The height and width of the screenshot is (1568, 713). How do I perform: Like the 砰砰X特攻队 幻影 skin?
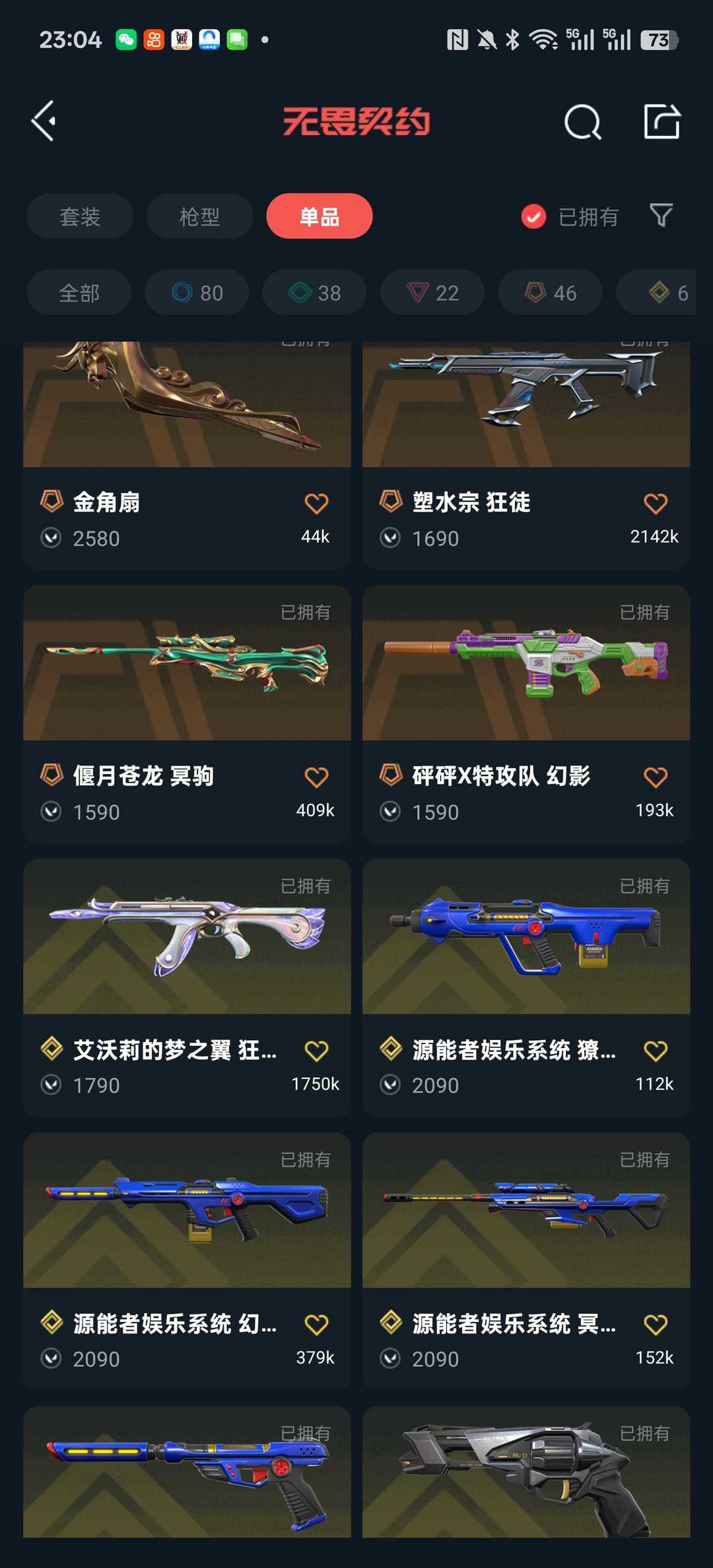(655, 777)
